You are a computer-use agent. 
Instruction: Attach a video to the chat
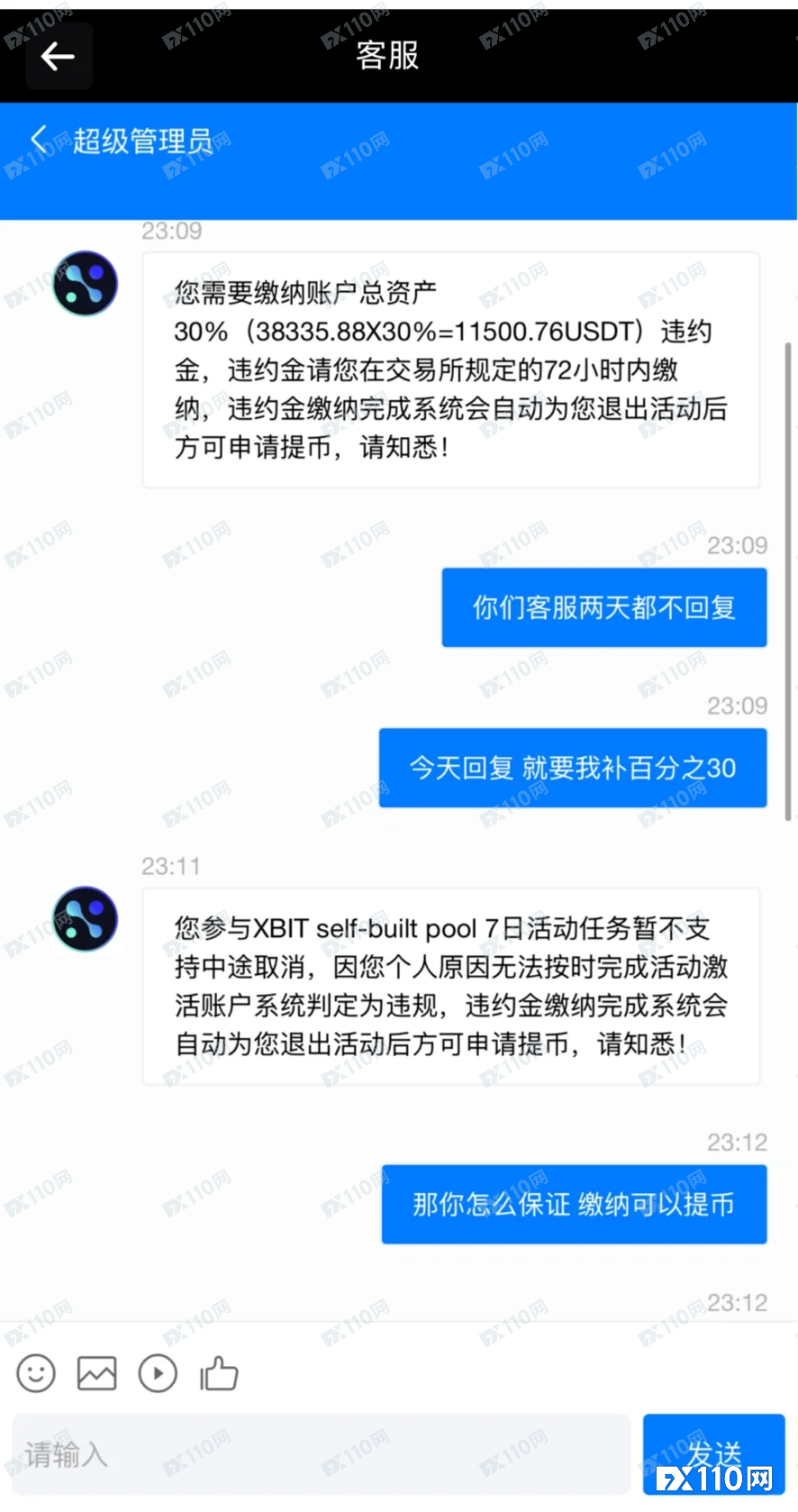click(x=158, y=1373)
